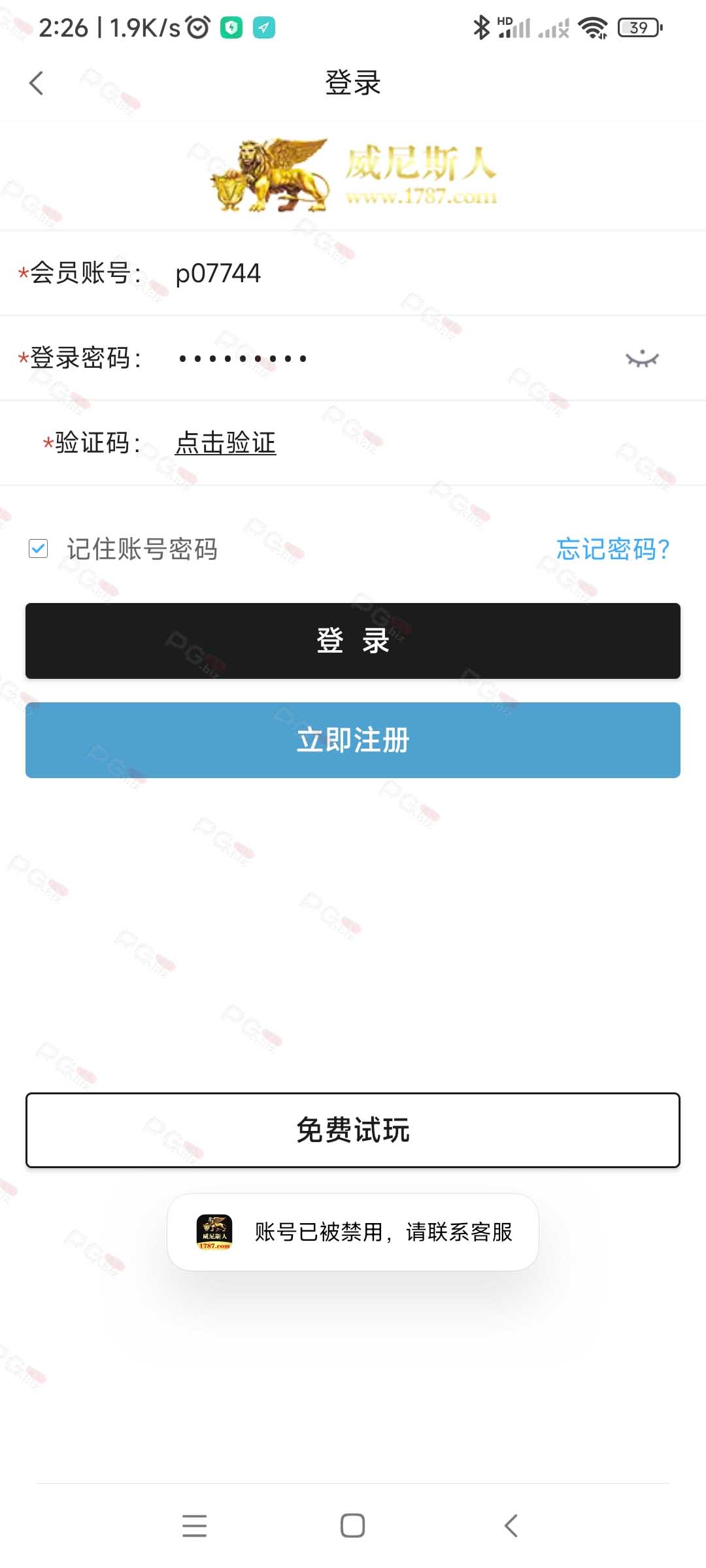Open the 点击验证 captcha link
Image resolution: width=706 pixels, height=1568 pixels.
coord(226,443)
